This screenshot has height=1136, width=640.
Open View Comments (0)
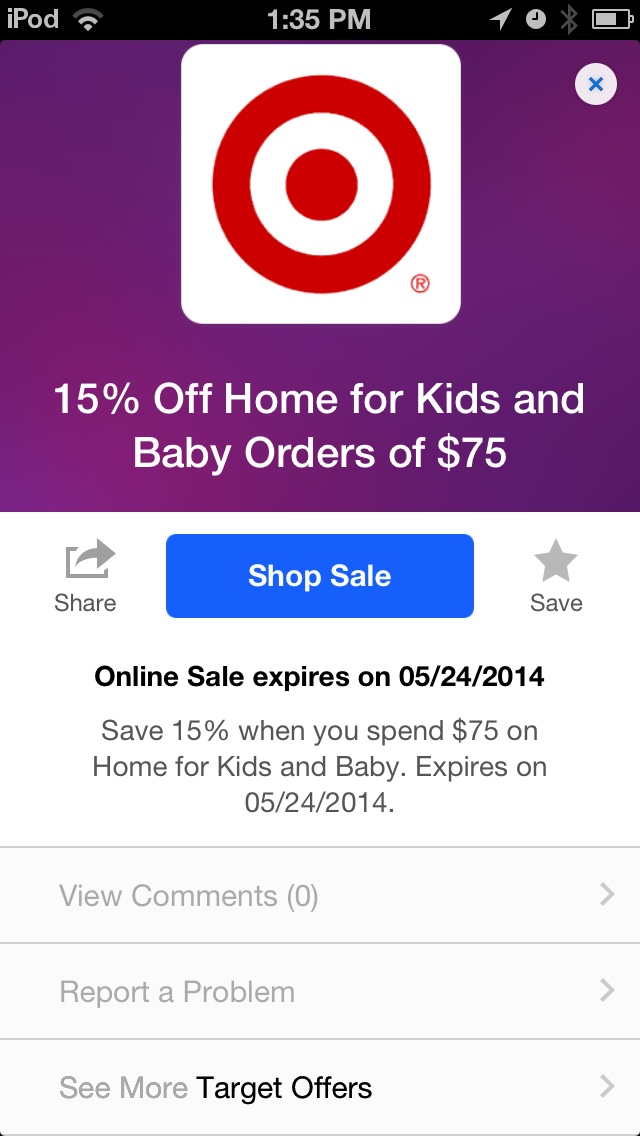pyautogui.click(x=320, y=895)
